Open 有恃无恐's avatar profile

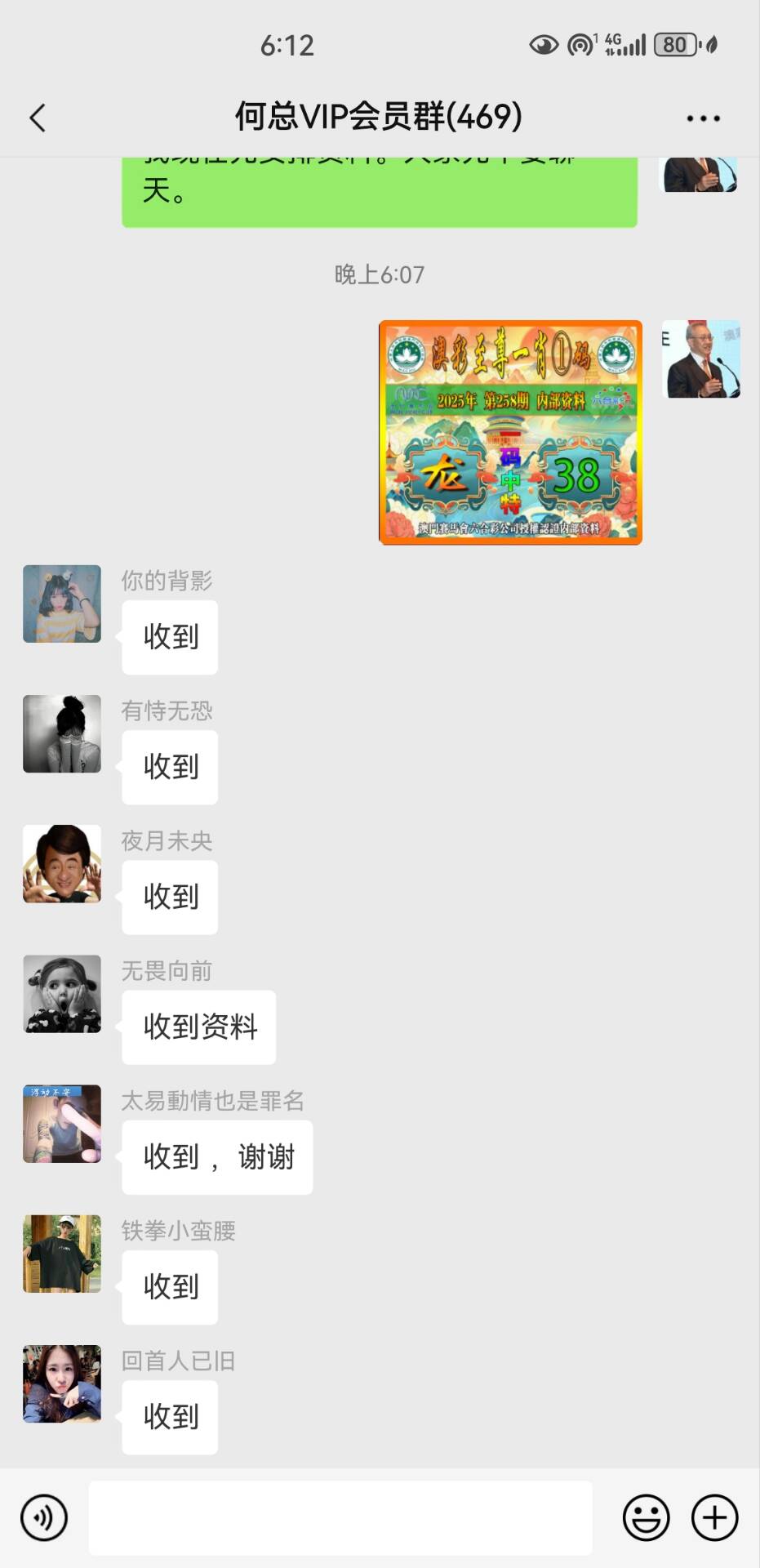62,733
